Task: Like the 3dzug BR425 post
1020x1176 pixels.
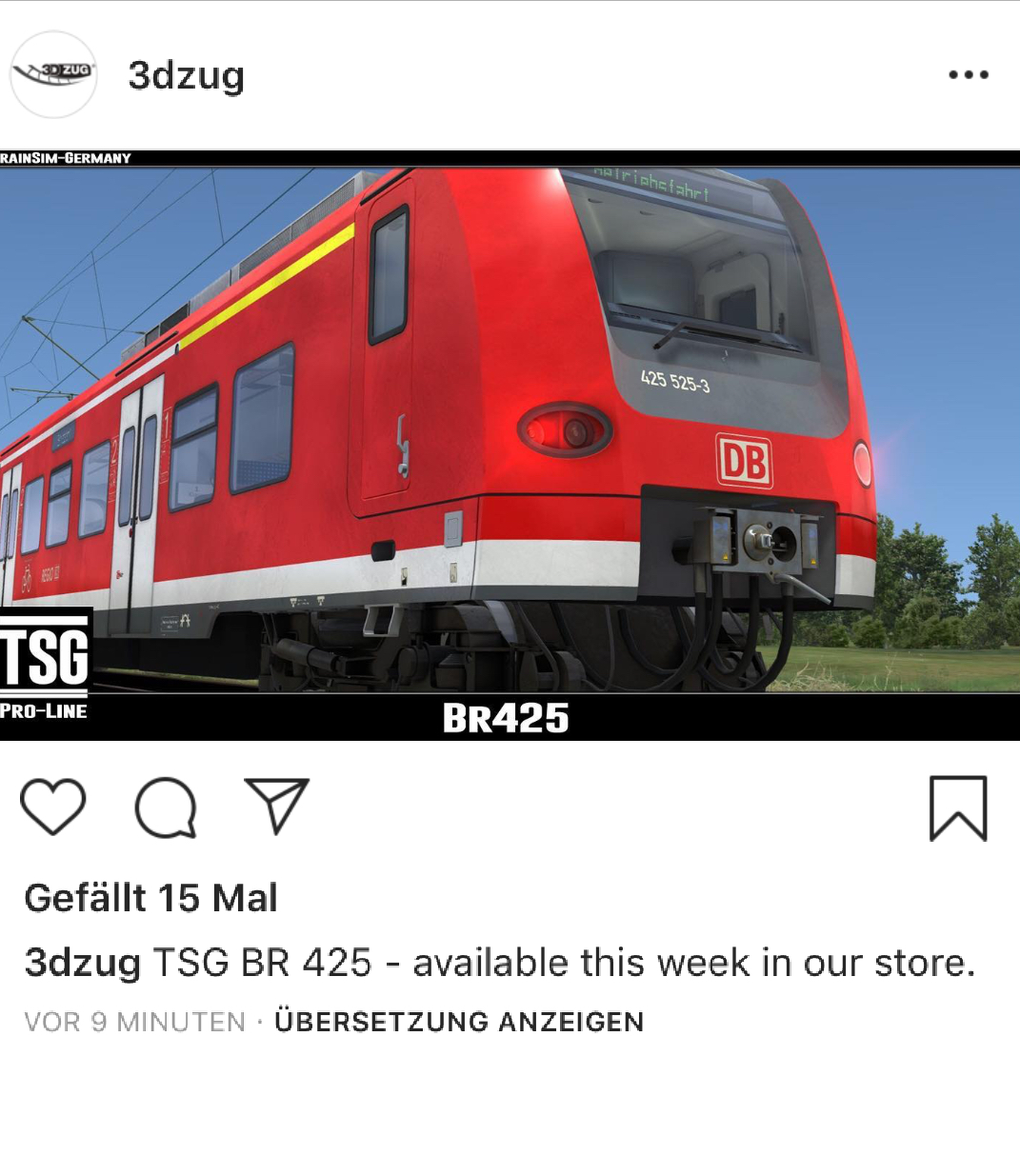Action: (53, 807)
